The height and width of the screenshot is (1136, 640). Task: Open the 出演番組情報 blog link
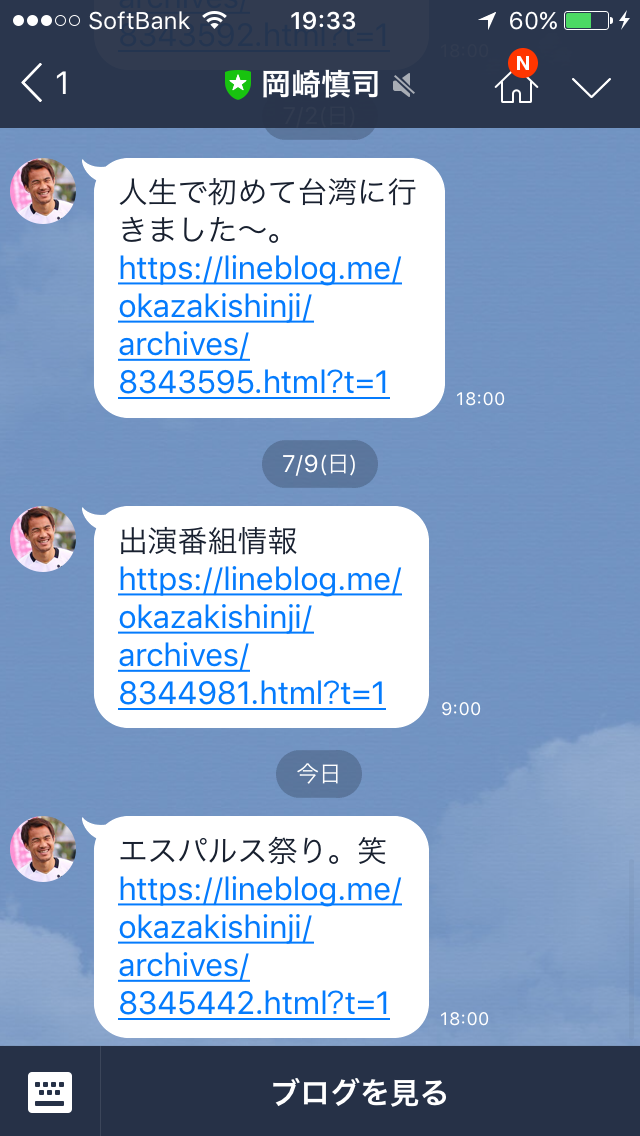259,636
